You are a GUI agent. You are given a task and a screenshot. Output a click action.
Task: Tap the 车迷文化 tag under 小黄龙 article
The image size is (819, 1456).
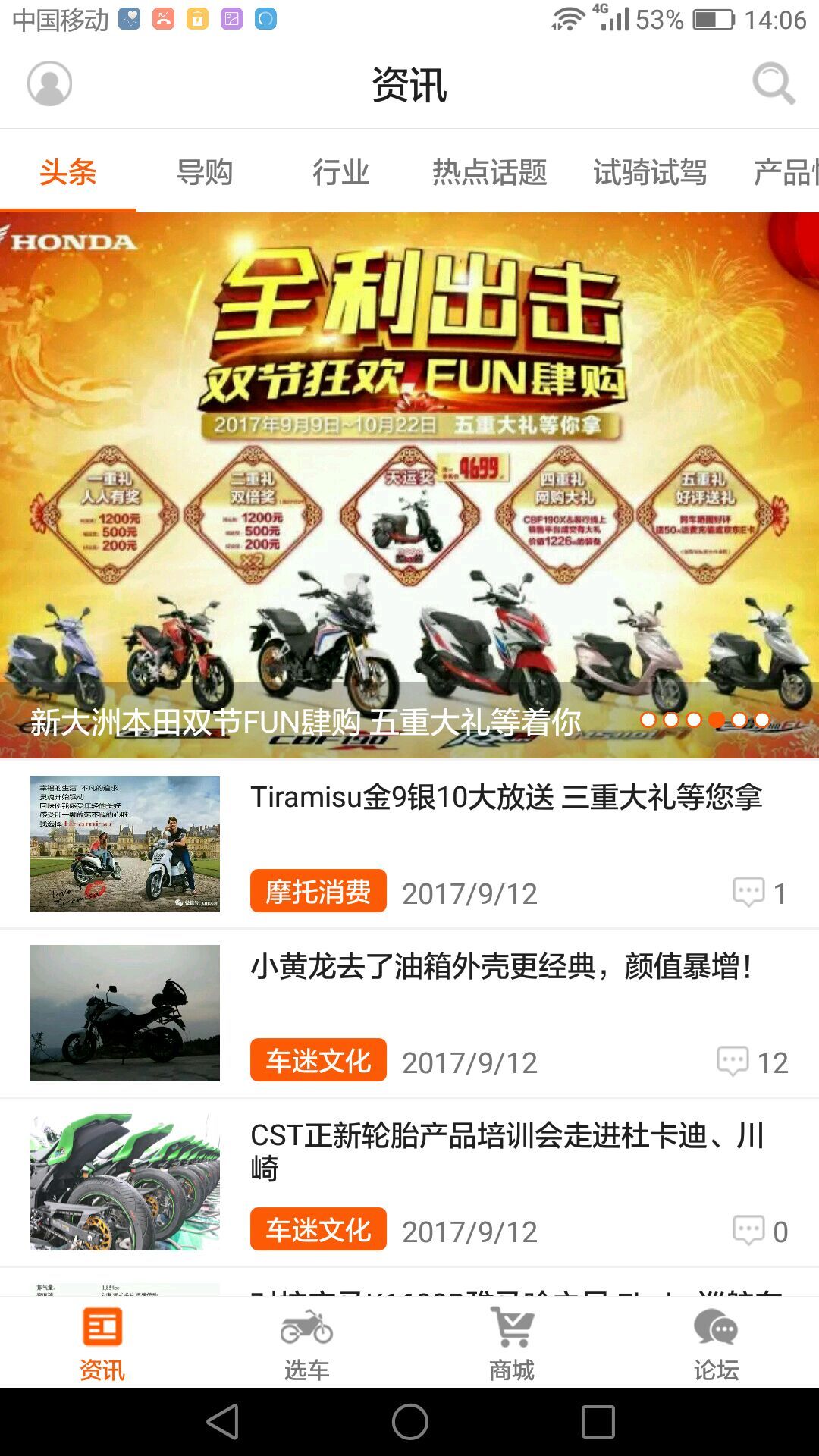click(x=317, y=1061)
